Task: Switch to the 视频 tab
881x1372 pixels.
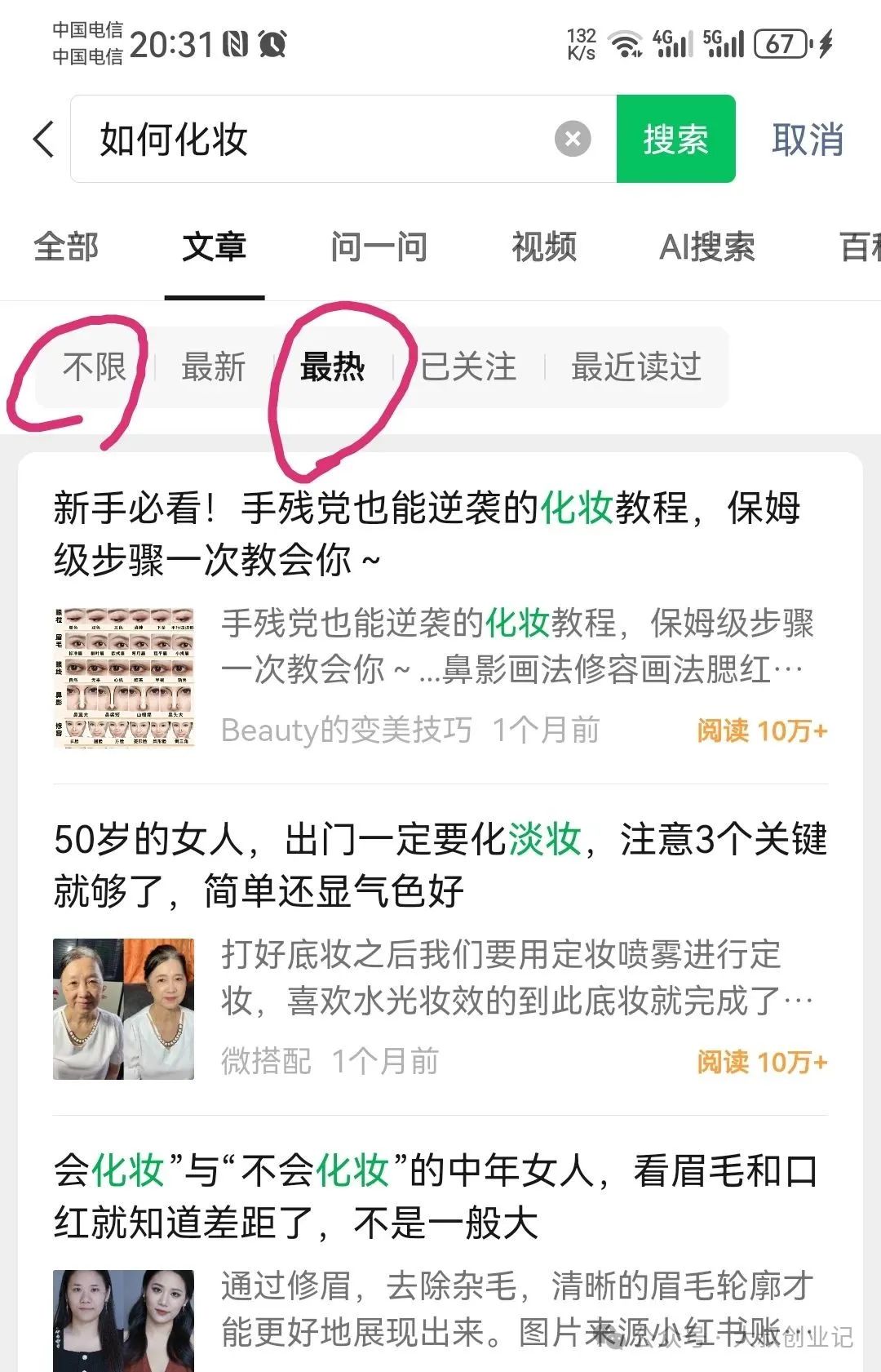Action: pyautogui.click(x=544, y=247)
